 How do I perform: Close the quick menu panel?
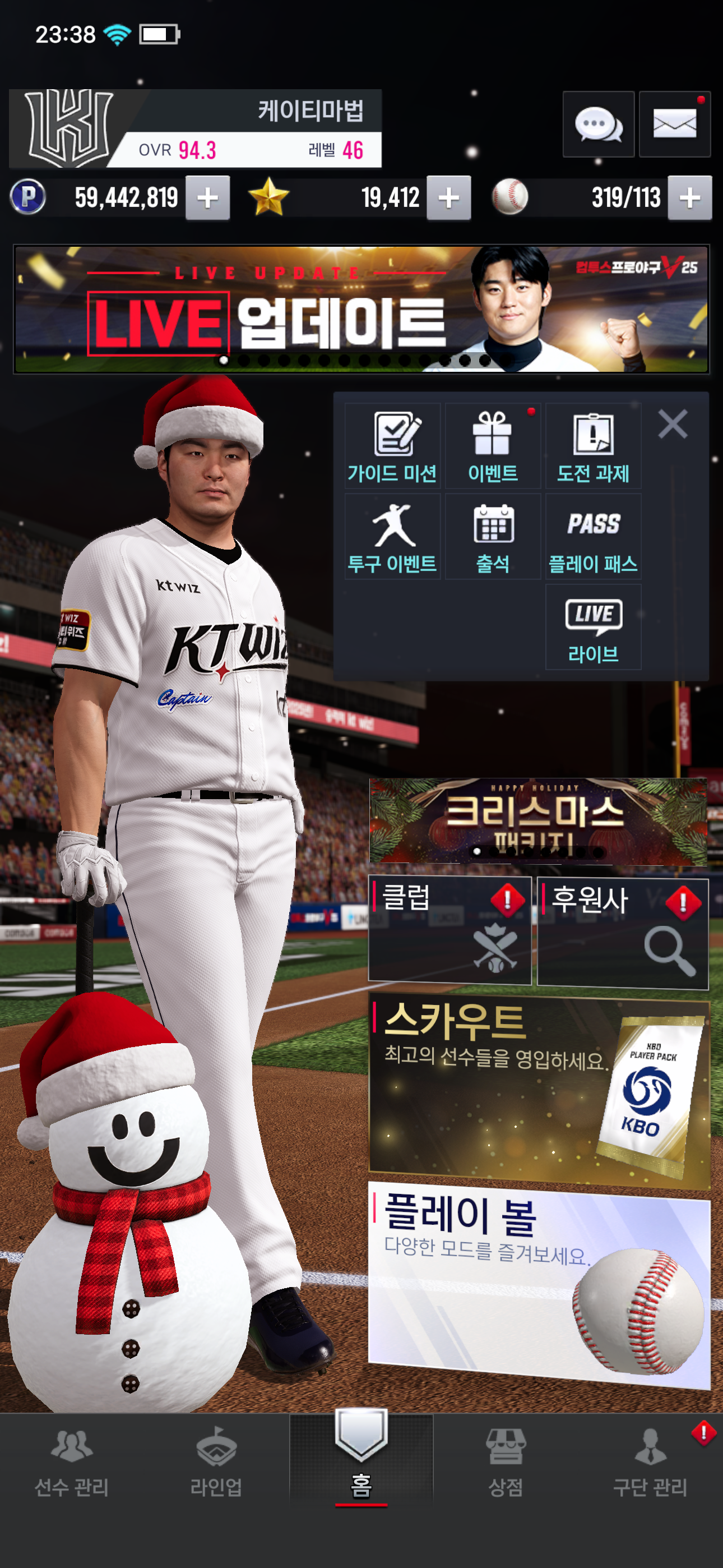point(673,423)
